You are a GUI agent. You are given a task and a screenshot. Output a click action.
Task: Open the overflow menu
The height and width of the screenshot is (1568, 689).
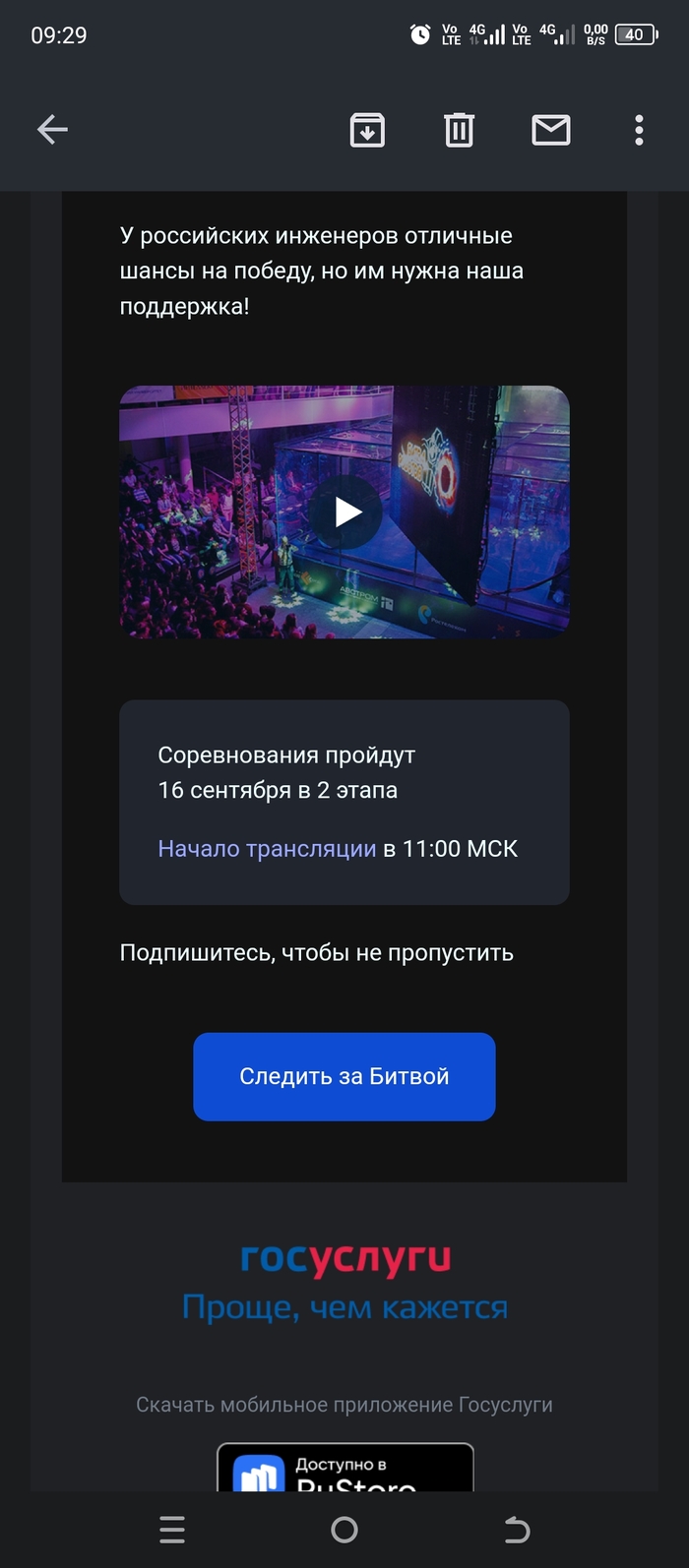639,130
